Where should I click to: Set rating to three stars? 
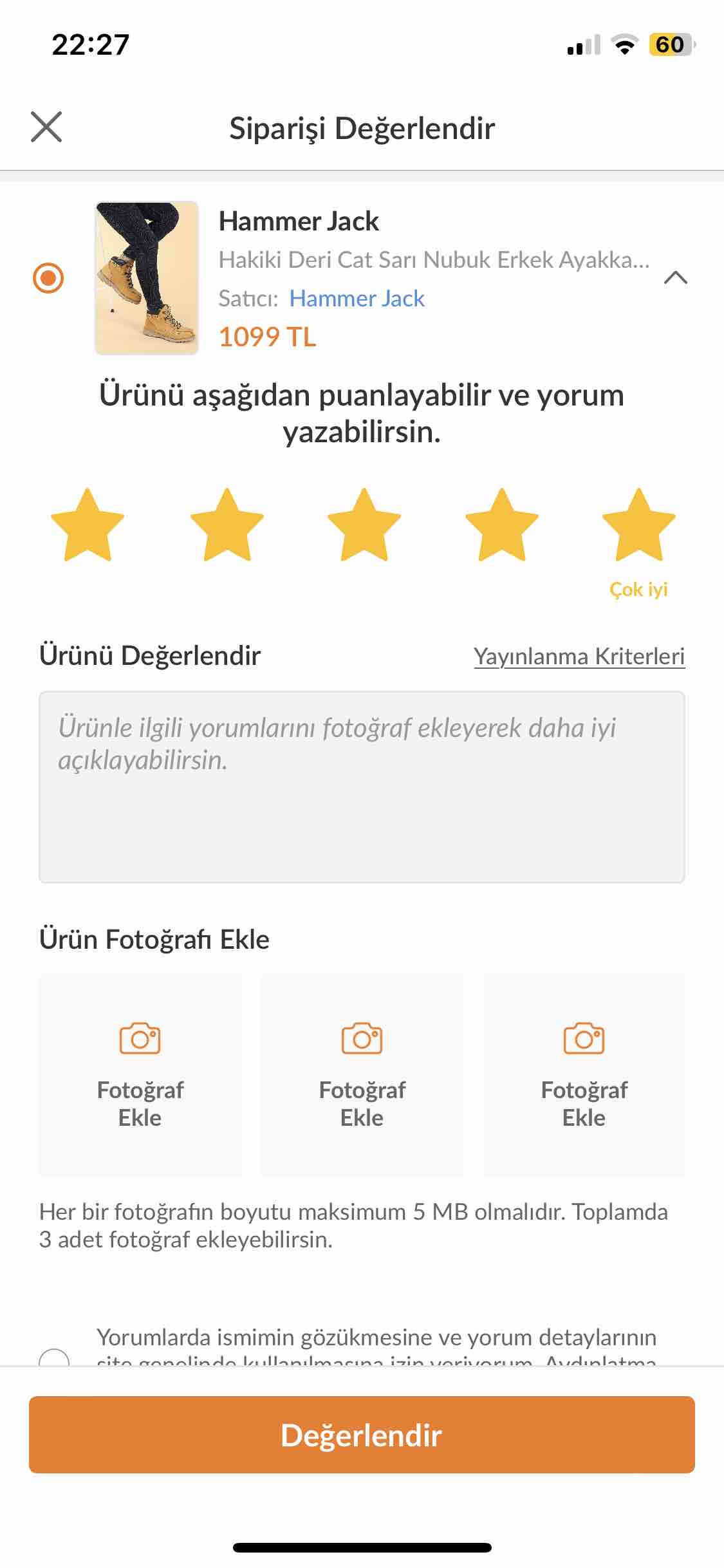(364, 525)
